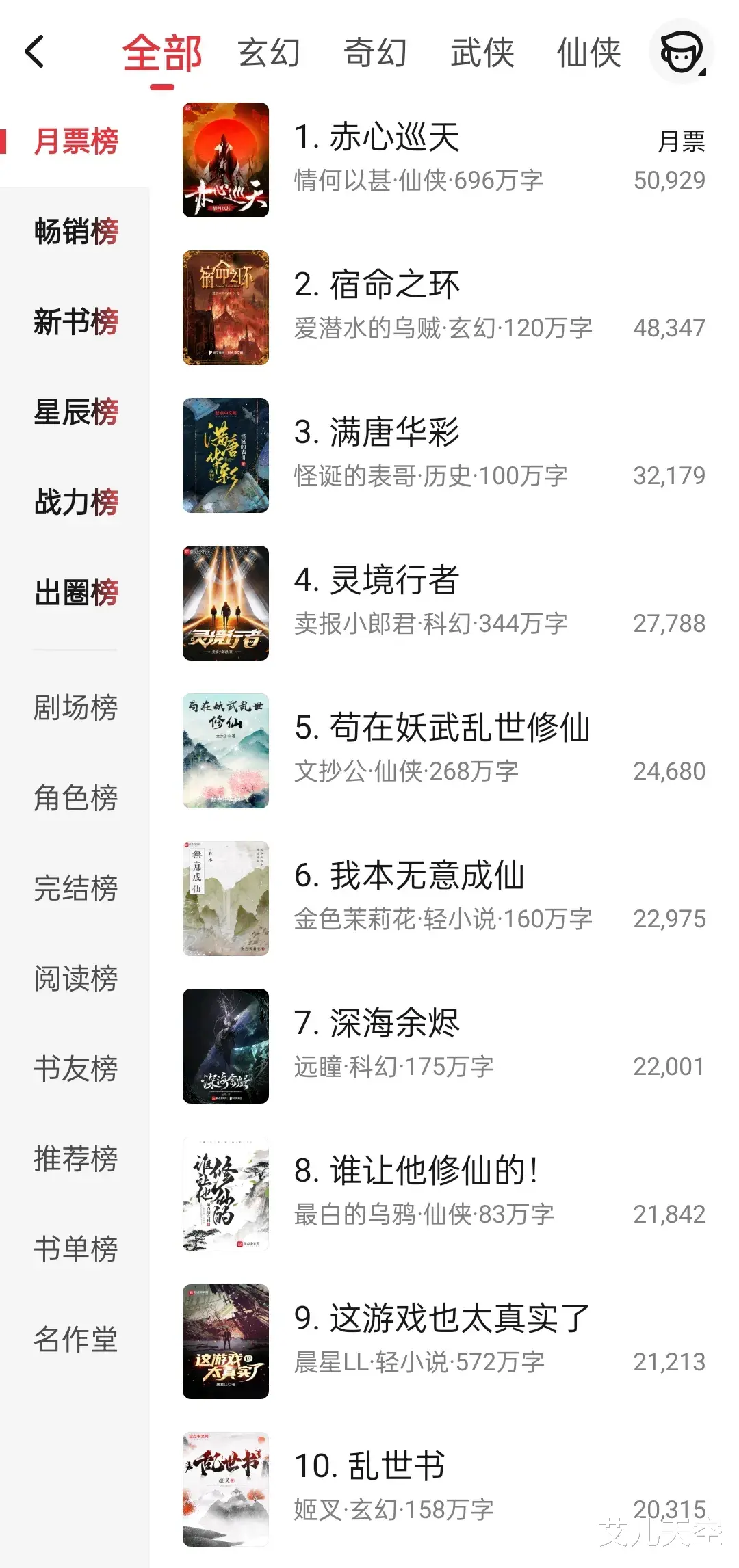Open the novel 灵境行者
739x1568 pixels.
click(394, 581)
